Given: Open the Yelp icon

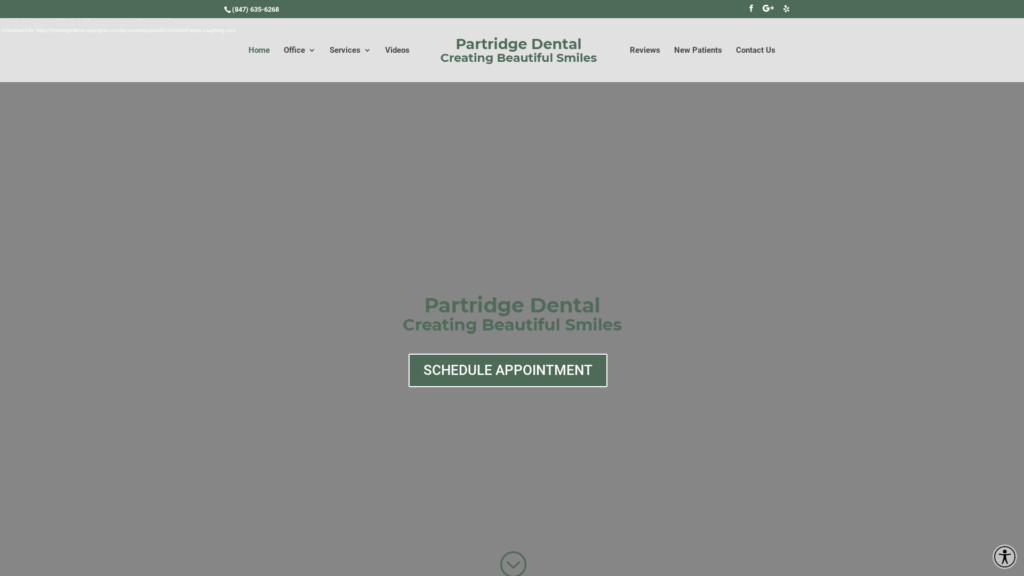Looking at the screenshot, I should point(786,9).
